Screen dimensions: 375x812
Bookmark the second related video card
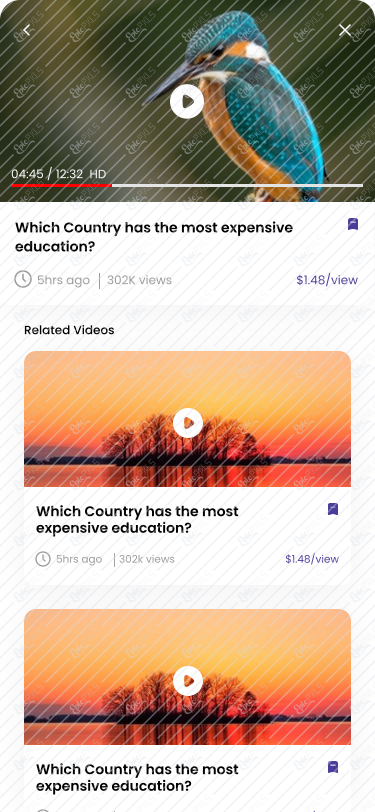pyautogui.click(x=333, y=767)
